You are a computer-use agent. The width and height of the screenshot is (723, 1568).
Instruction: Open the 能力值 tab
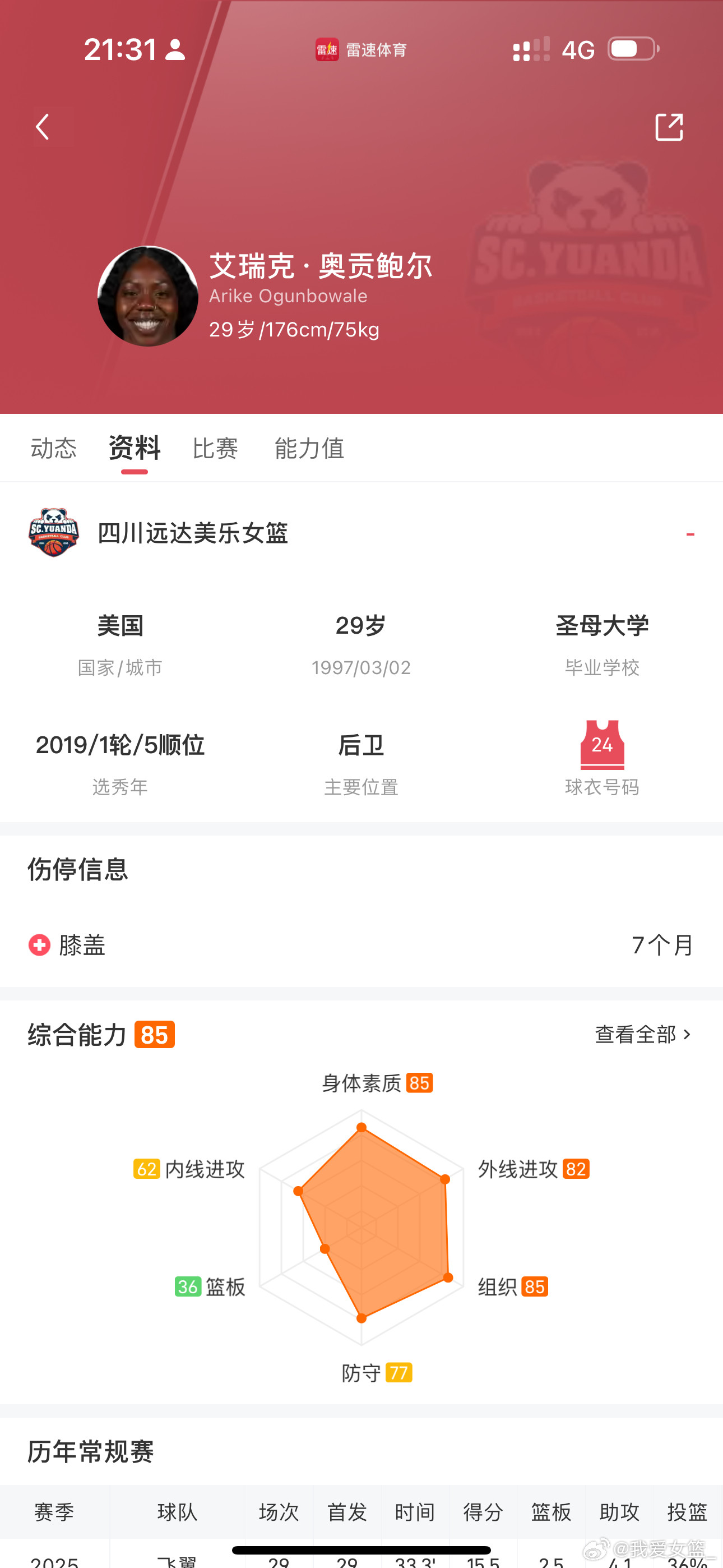click(309, 448)
